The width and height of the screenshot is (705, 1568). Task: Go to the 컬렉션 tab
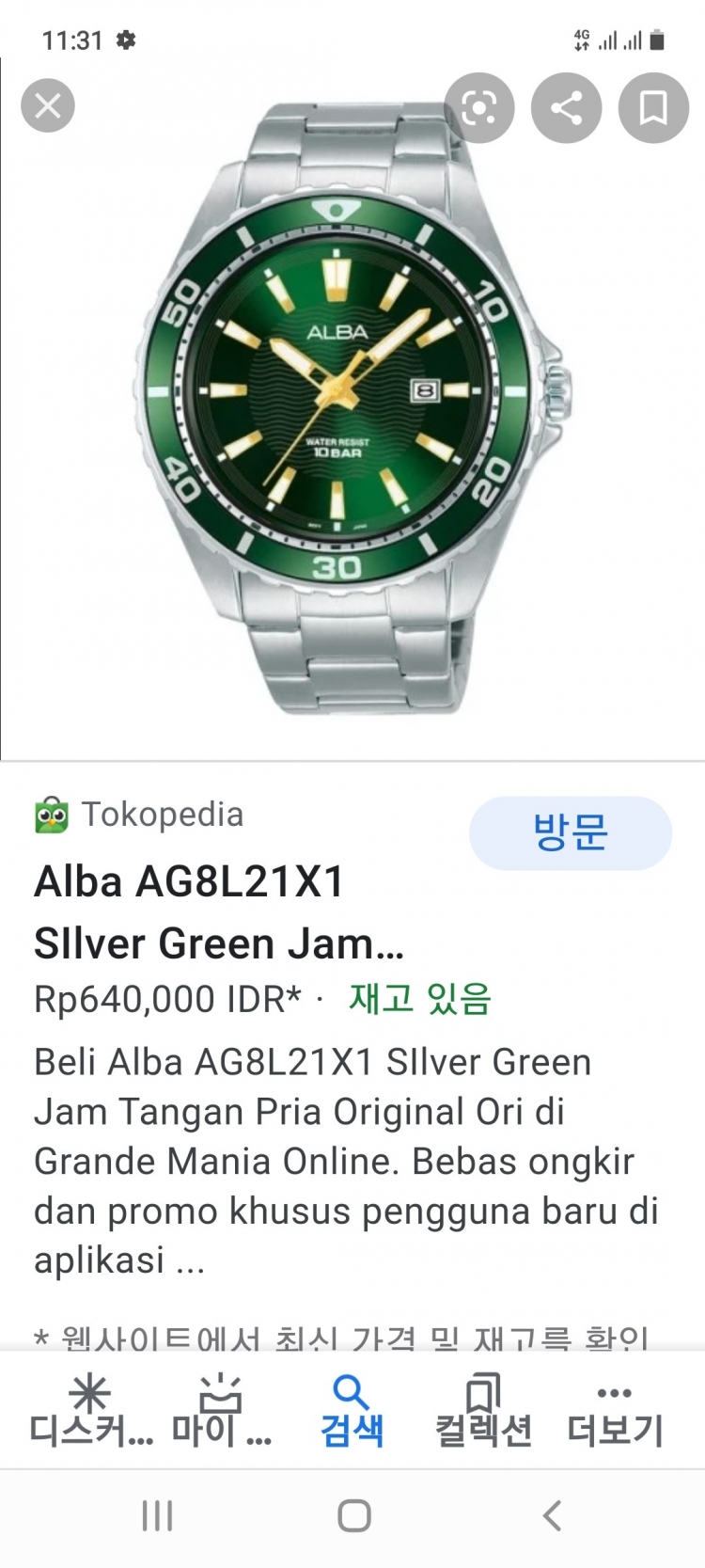(x=483, y=1411)
